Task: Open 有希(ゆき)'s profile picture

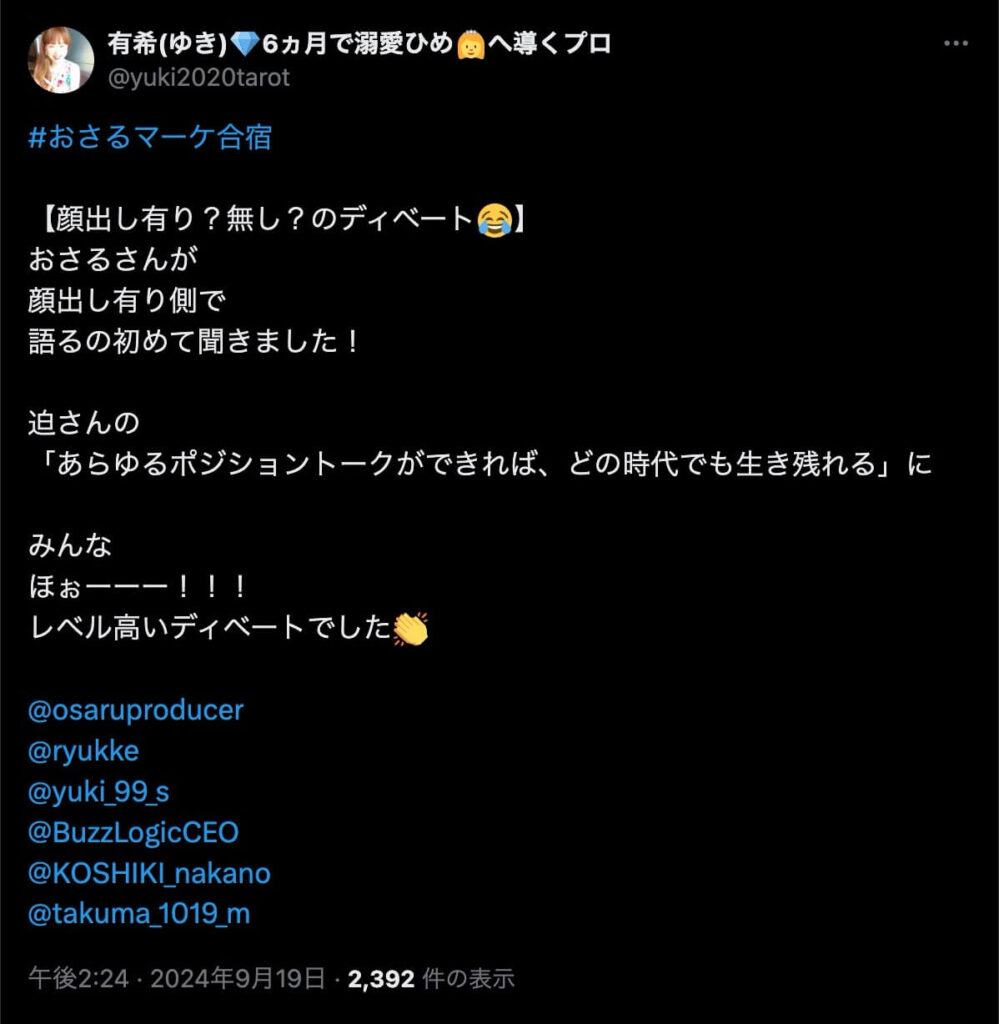Action: click(61, 60)
